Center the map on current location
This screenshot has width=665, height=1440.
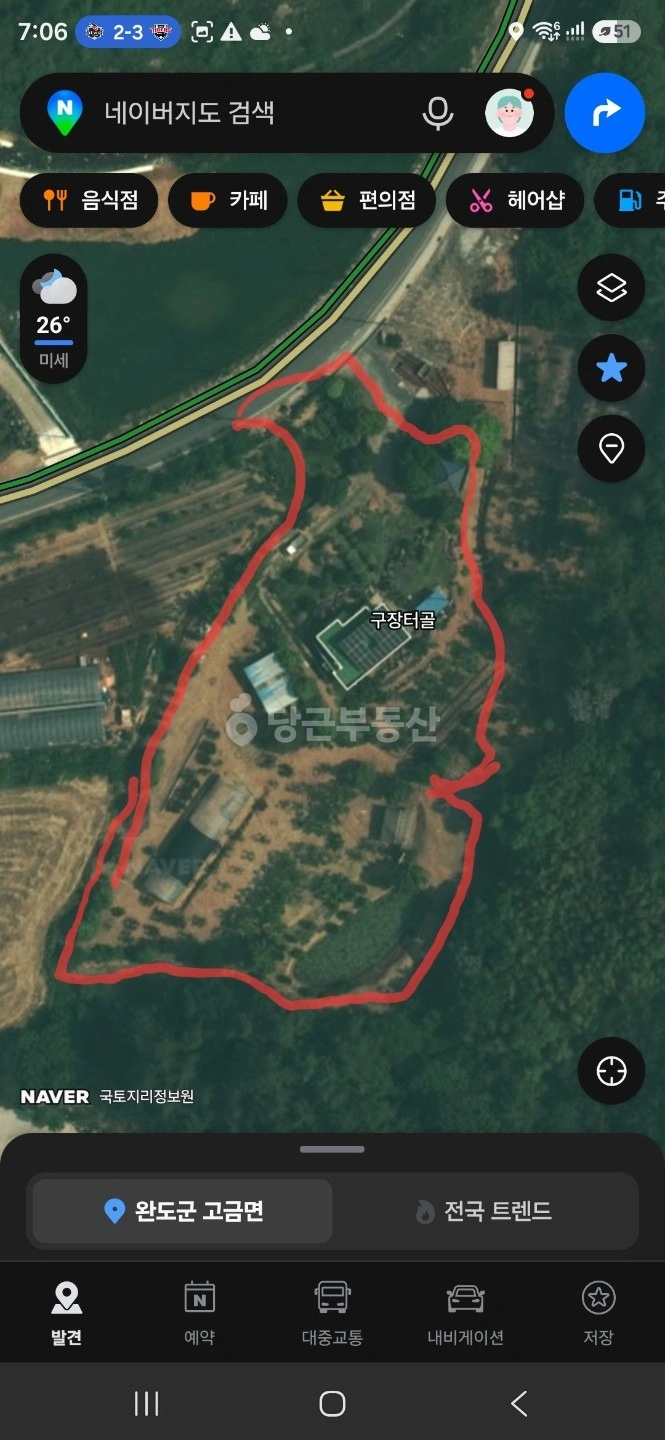[611, 1071]
